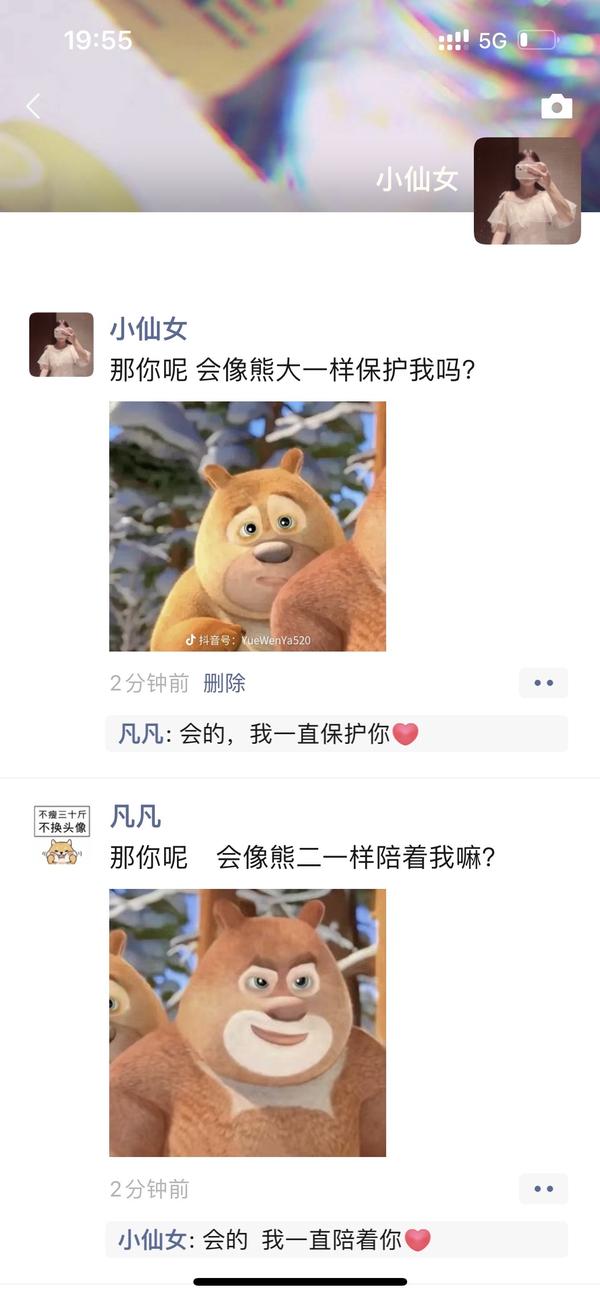Image resolution: width=600 pixels, height=1298 pixels.
Task: Reply to 小仙女's comment 会的 我一直陪着你
Action: (x=300, y=1240)
